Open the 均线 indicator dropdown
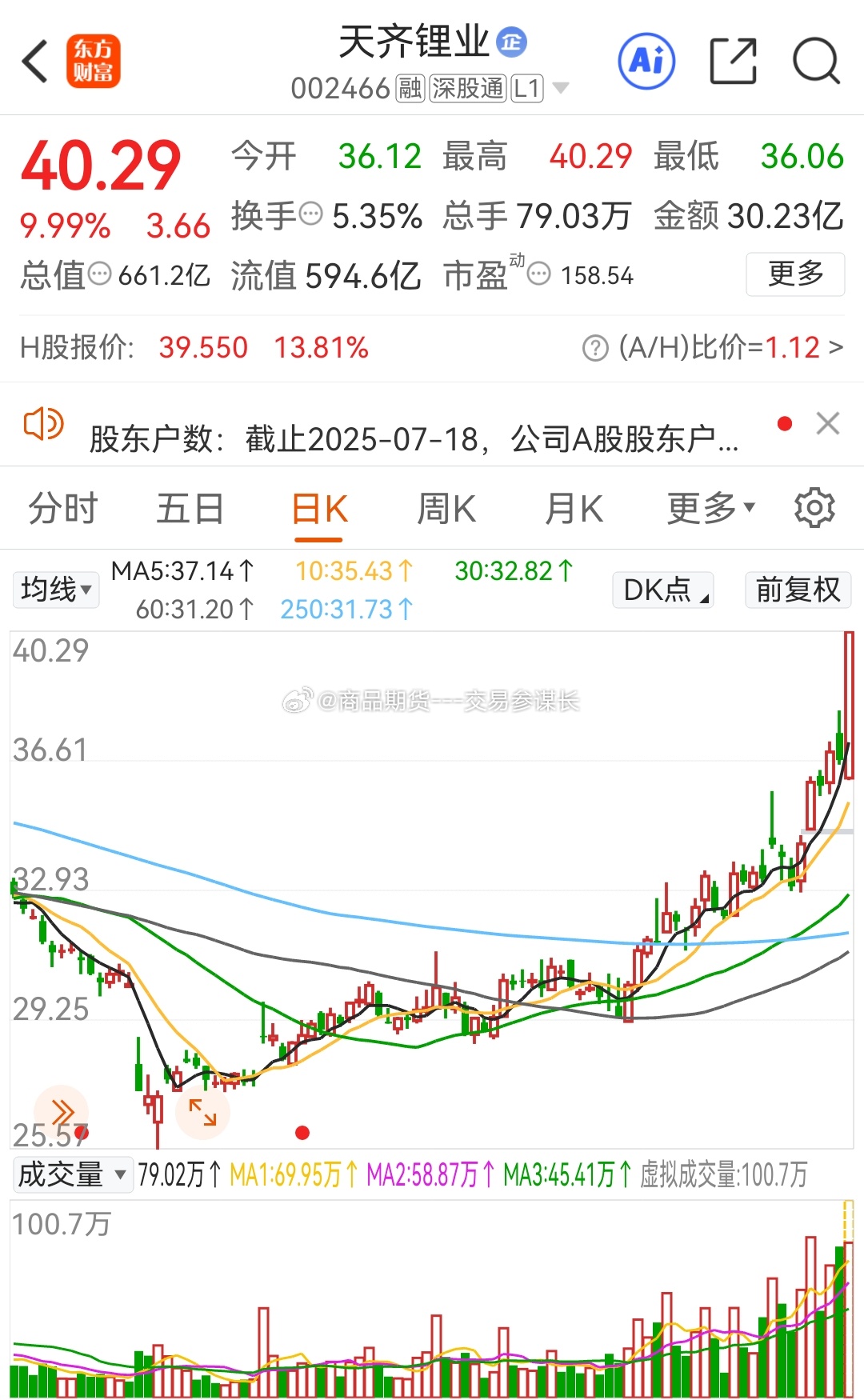The height and width of the screenshot is (1400, 864). (55, 590)
